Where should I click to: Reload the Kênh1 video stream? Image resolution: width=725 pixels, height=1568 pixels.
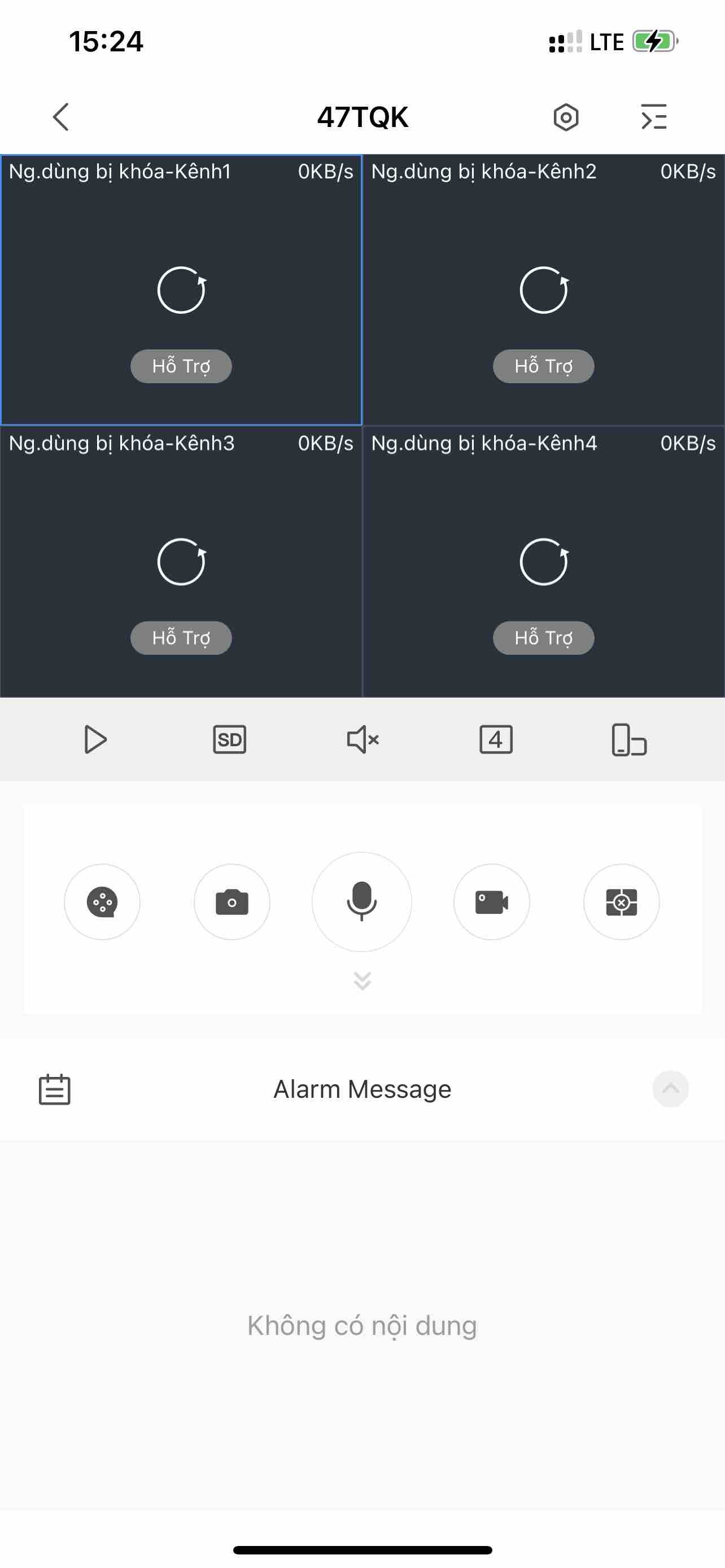pos(181,290)
